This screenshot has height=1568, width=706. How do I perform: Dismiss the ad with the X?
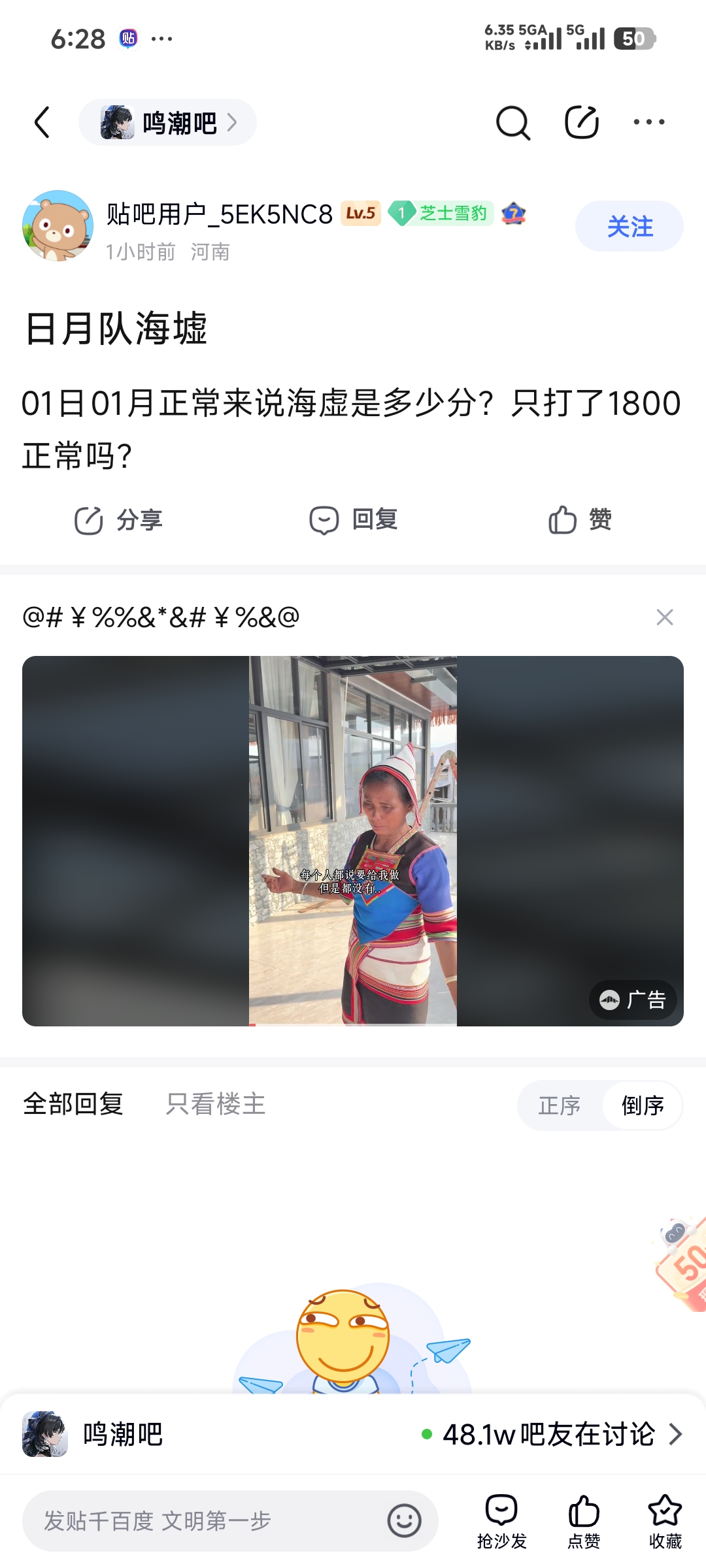click(x=665, y=617)
